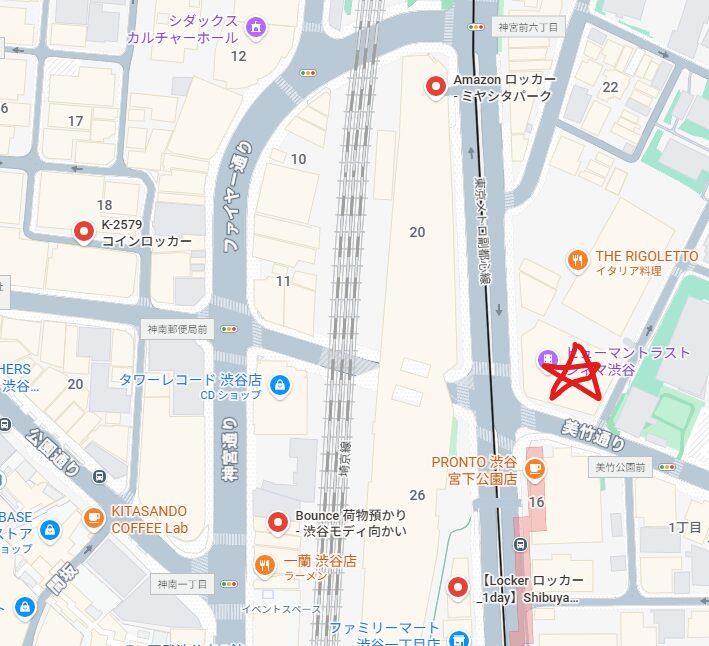This screenshot has width=709, height=646.
Task: Open the PRONTO 渋谷 宮下公園店 cafe marker
Action: [535, 468]
